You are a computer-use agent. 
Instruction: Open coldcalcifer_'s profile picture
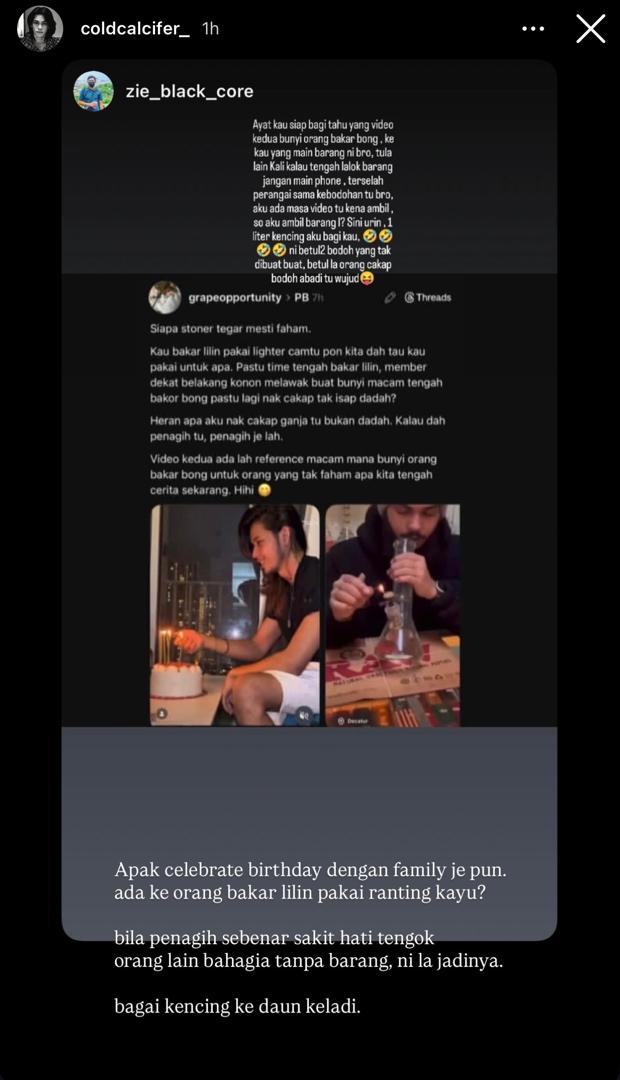[40, 28]
